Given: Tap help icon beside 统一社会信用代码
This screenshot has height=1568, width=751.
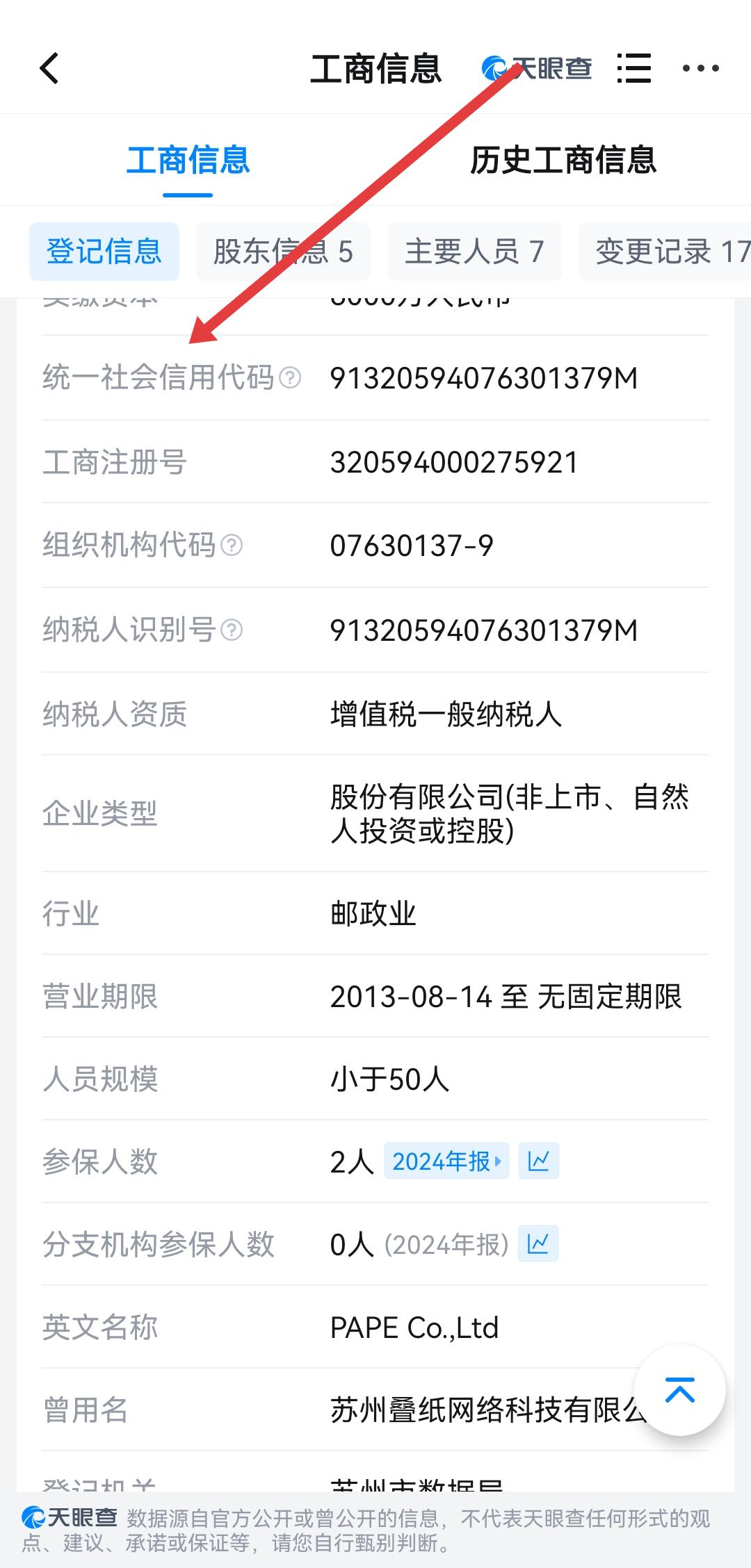Looking at the screenshot, I should coord(290,378).
